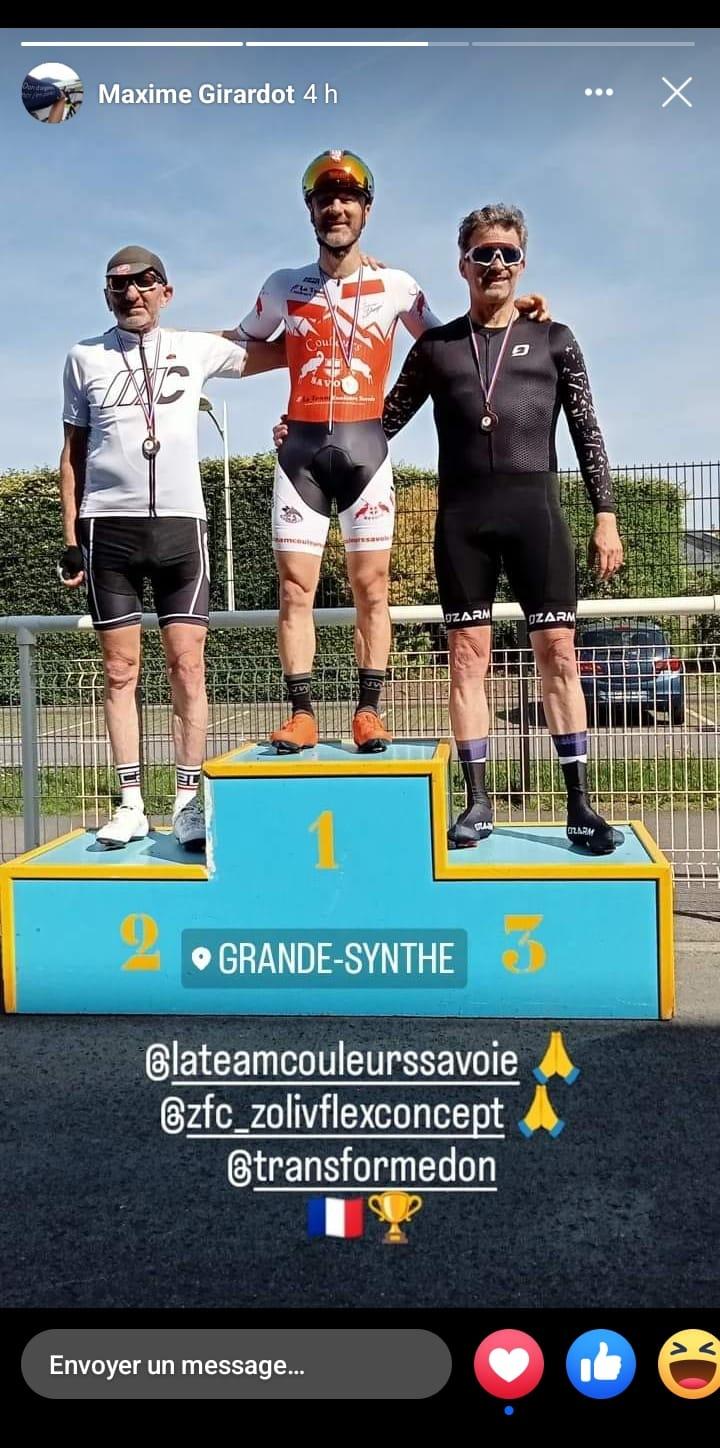This screenshot has height=1448, width=720.
Task: Open Maxime Girardot's name link
Action: [x=196, y=94]
